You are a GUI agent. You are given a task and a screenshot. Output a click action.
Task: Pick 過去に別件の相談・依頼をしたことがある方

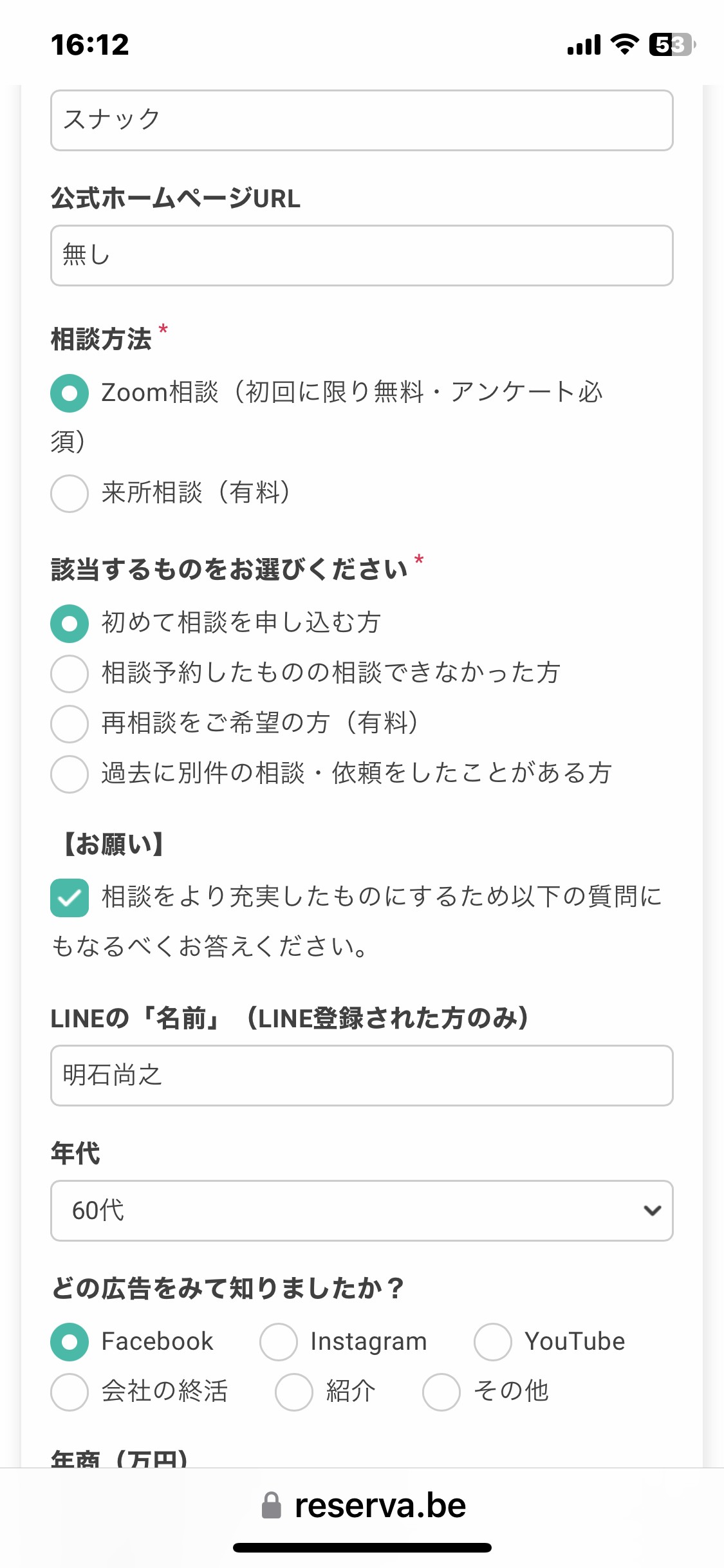pos(70,774)
